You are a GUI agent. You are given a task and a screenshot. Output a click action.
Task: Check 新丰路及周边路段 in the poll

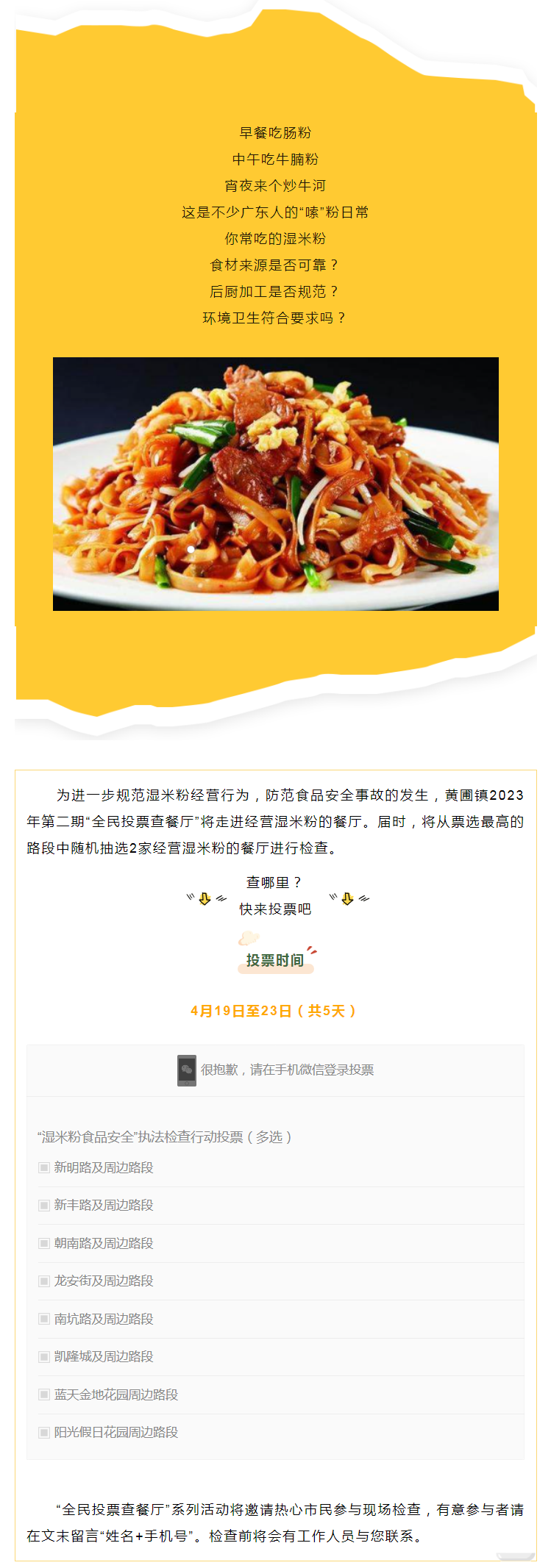coord(44,1205)
